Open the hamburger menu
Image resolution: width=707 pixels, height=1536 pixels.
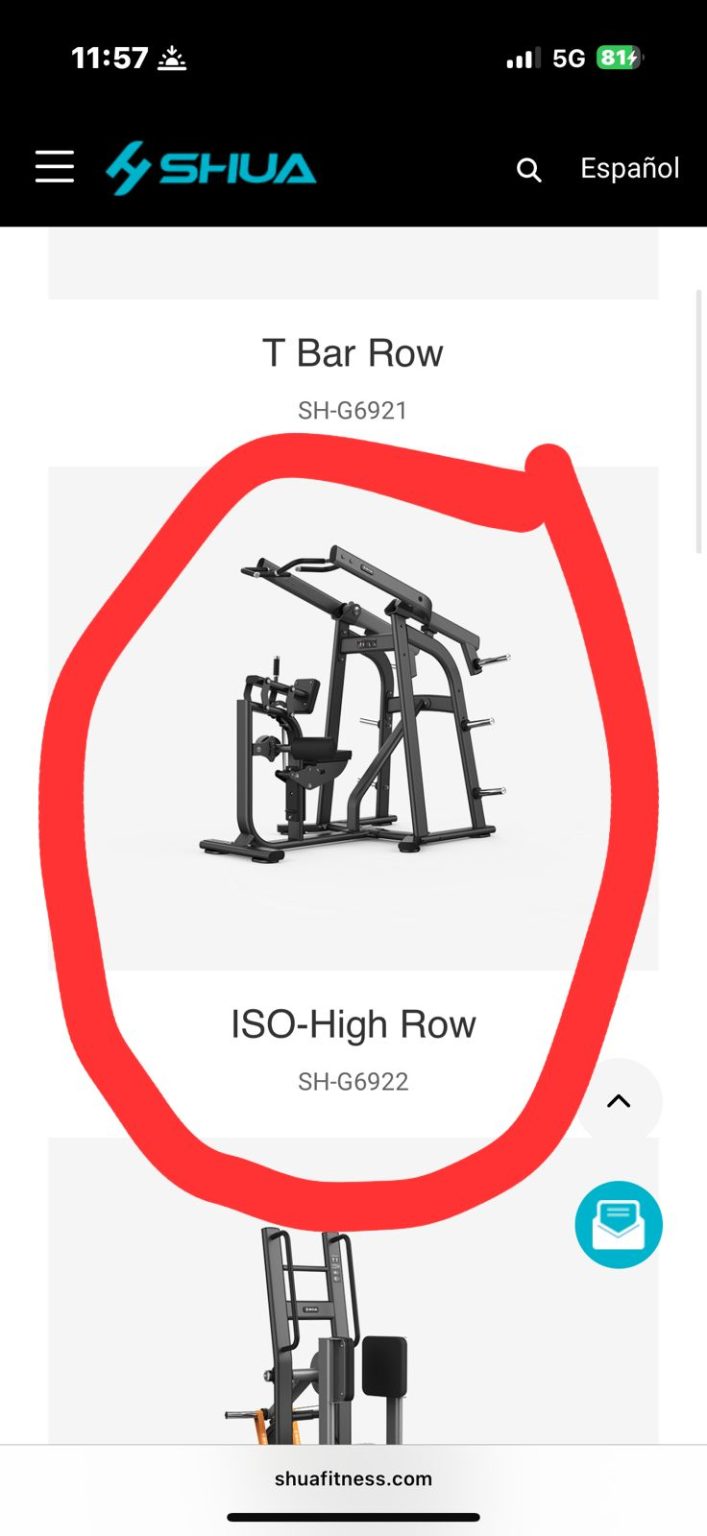55,167
